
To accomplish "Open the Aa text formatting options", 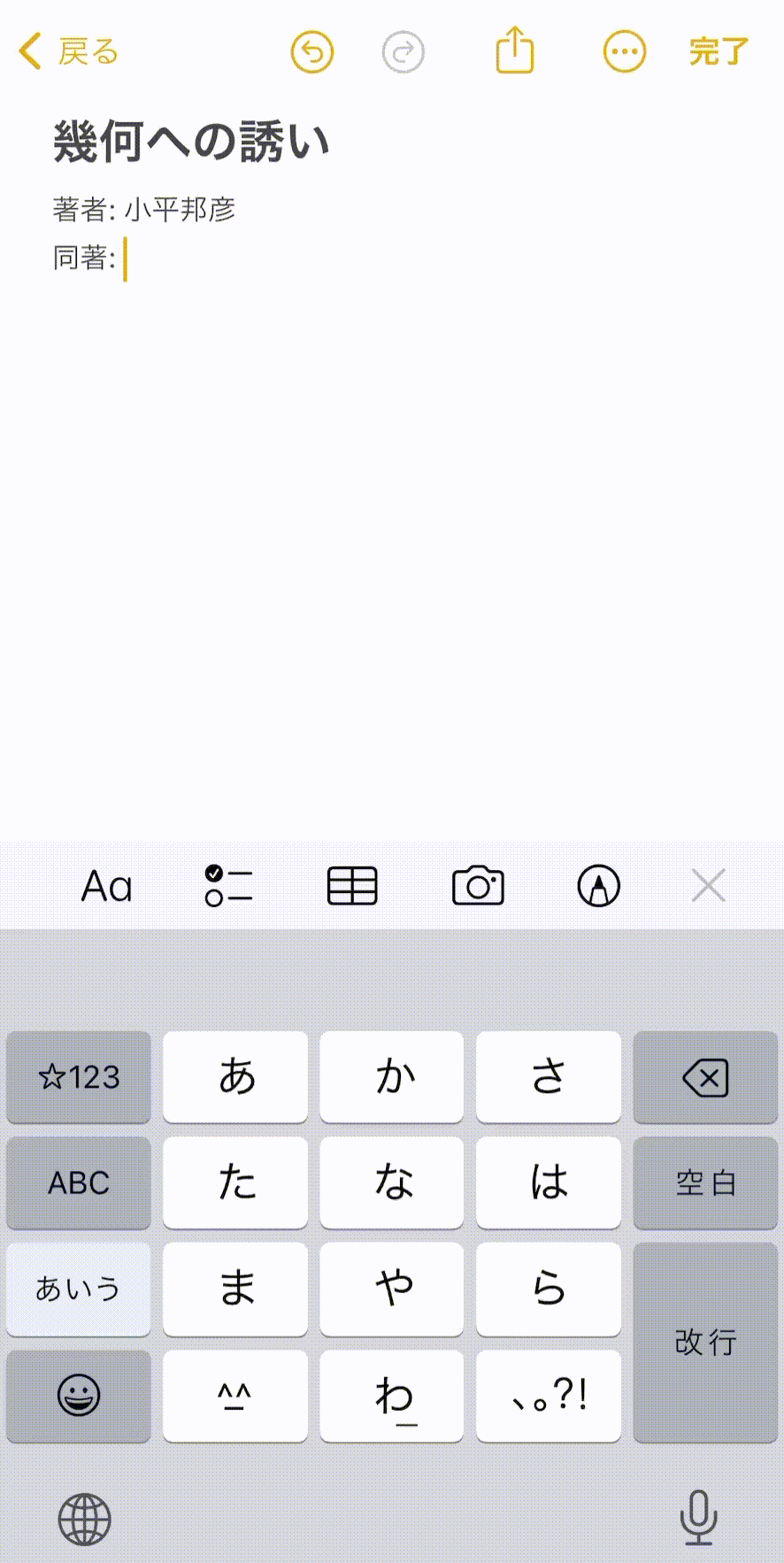I will [107, 886].
